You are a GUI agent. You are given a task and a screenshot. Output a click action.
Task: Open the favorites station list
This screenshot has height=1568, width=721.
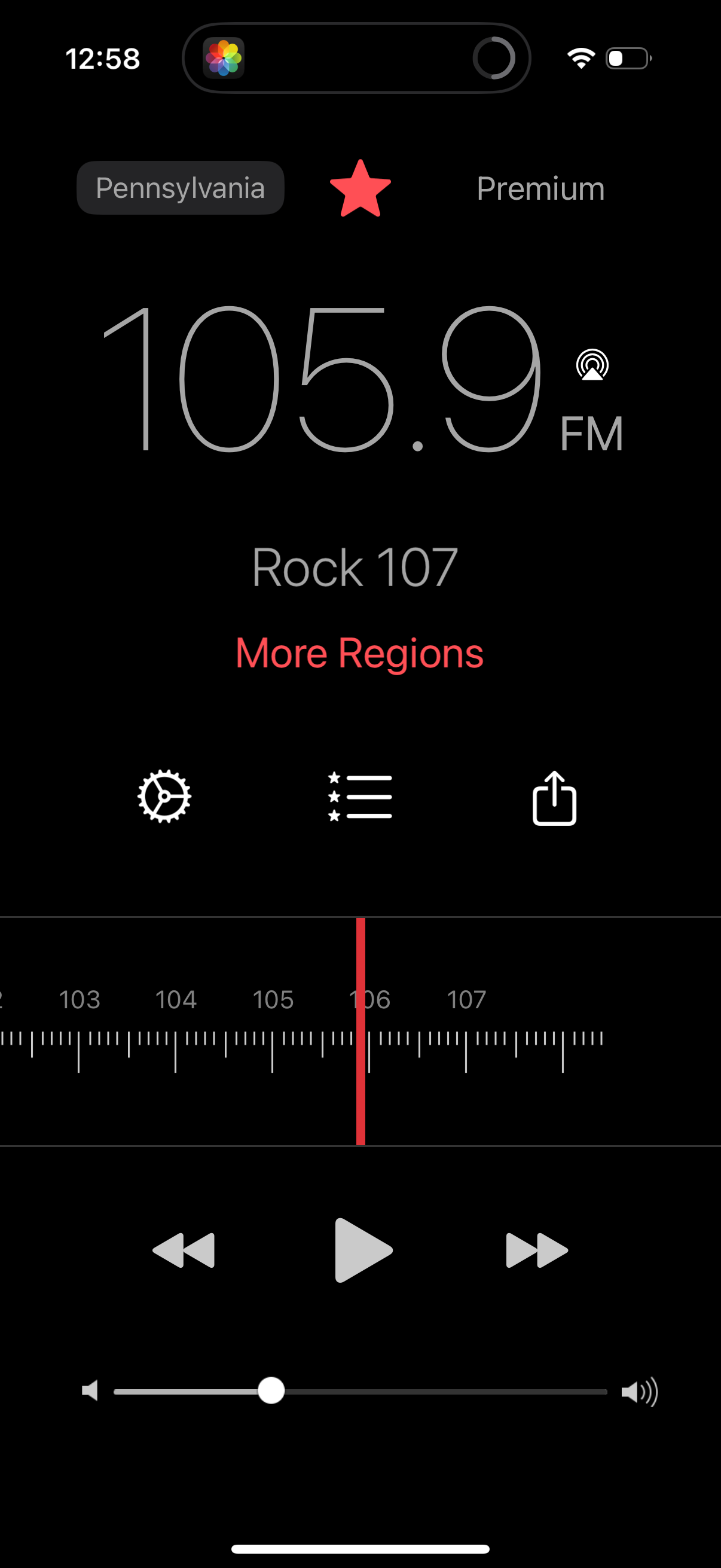360,798
